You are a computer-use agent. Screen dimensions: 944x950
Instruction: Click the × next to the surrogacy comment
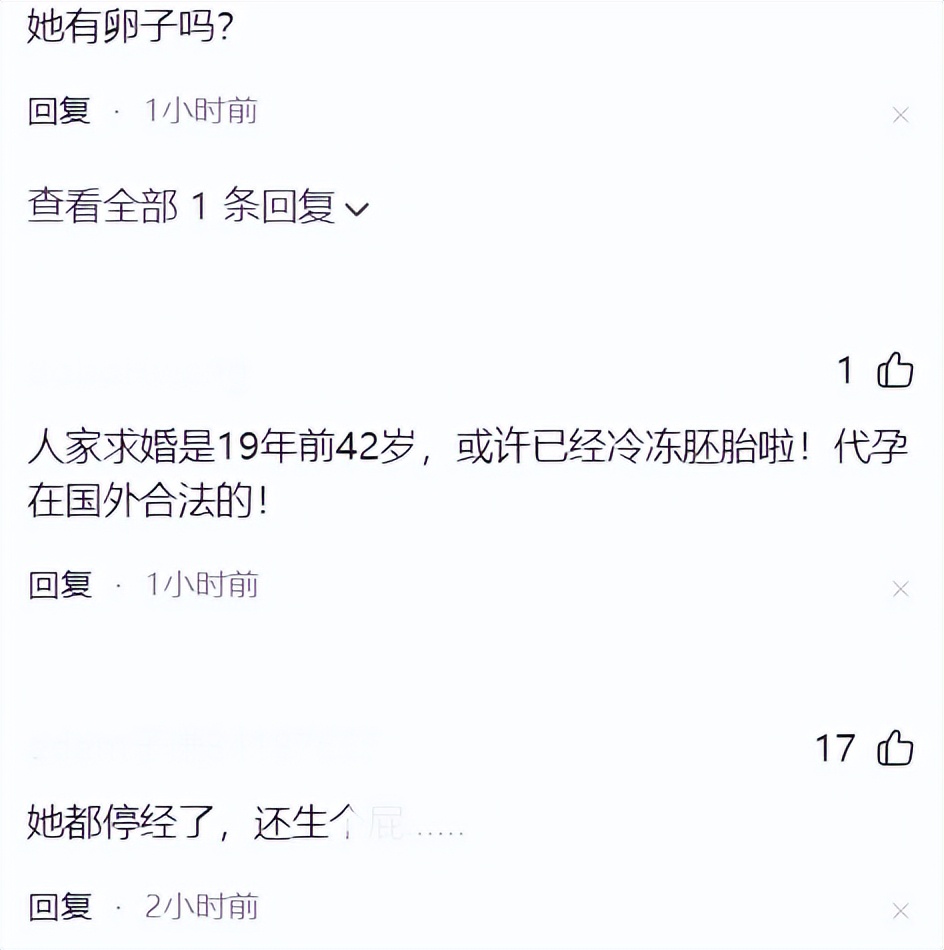point(903,590)
